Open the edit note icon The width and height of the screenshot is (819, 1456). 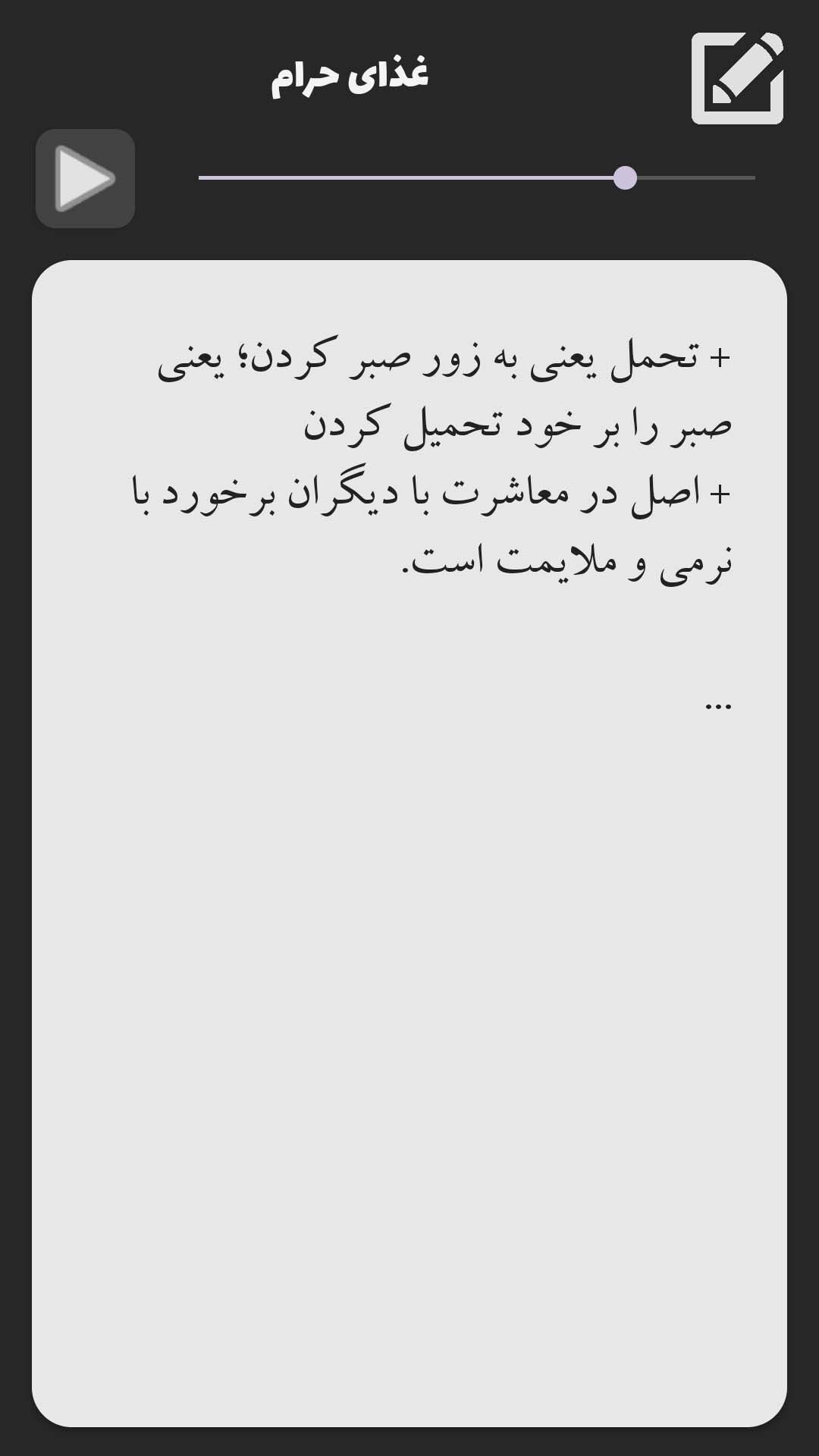click(737, 78)
